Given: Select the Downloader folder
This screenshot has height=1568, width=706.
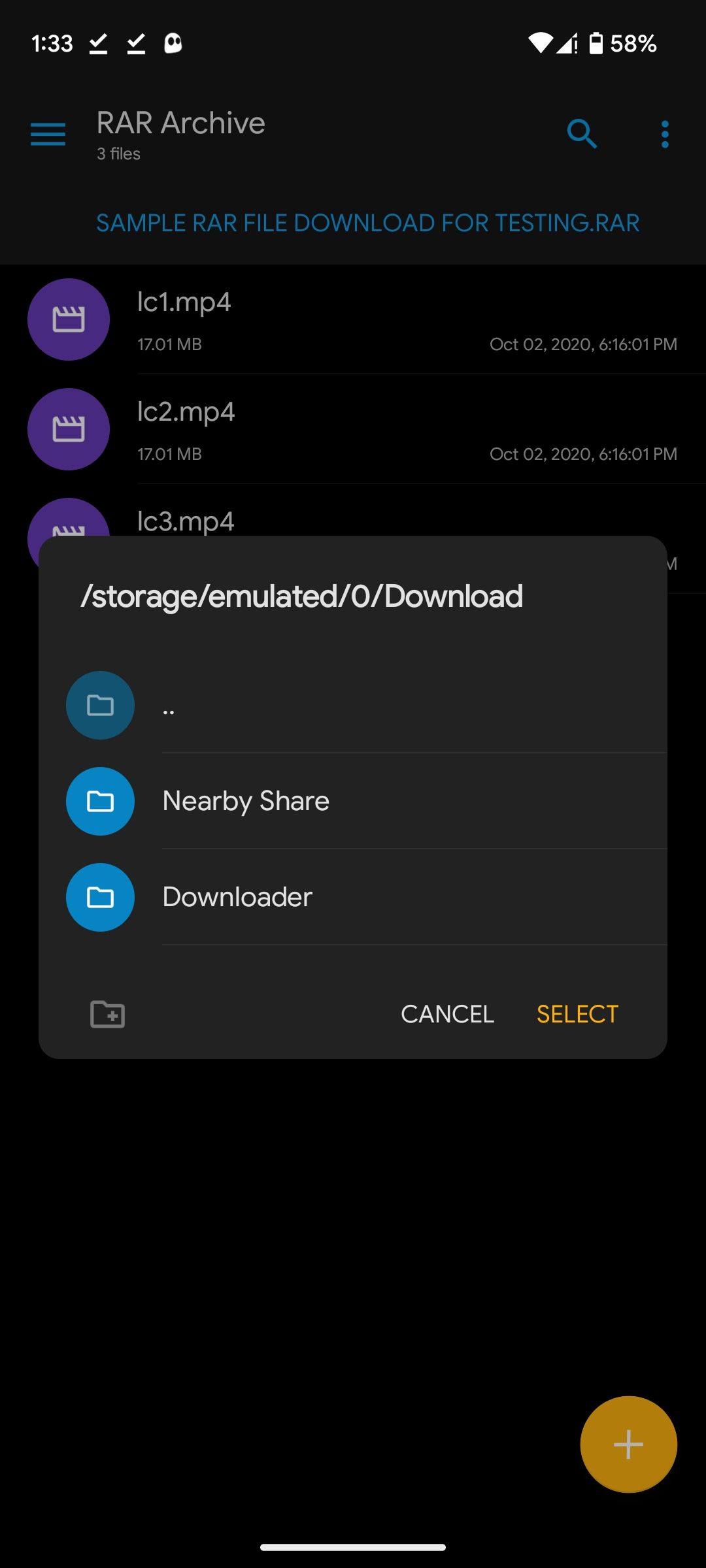Looking at the screenshot, I should [237, 897].
